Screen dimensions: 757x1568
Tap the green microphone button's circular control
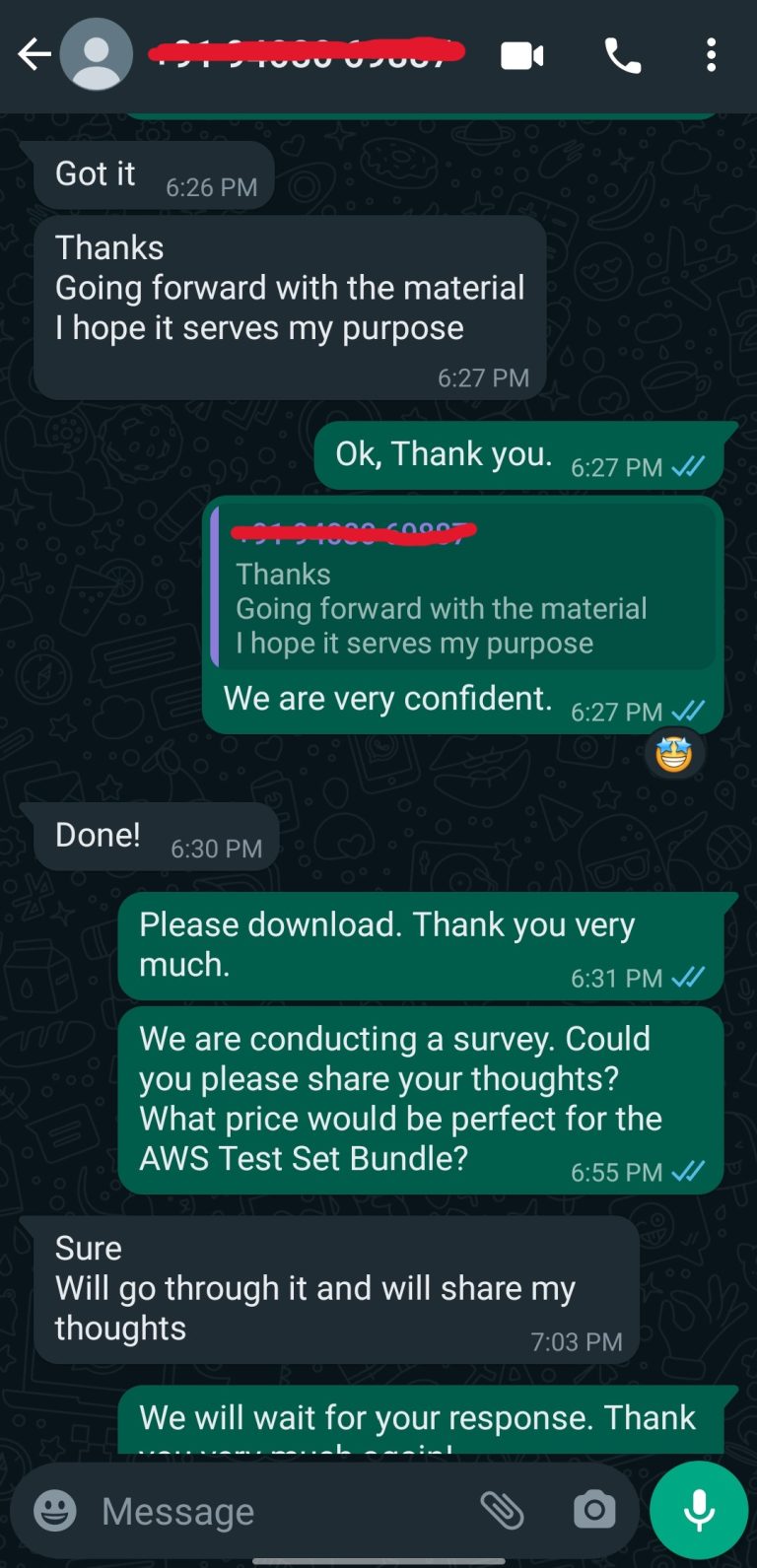tap(700, 1509)
